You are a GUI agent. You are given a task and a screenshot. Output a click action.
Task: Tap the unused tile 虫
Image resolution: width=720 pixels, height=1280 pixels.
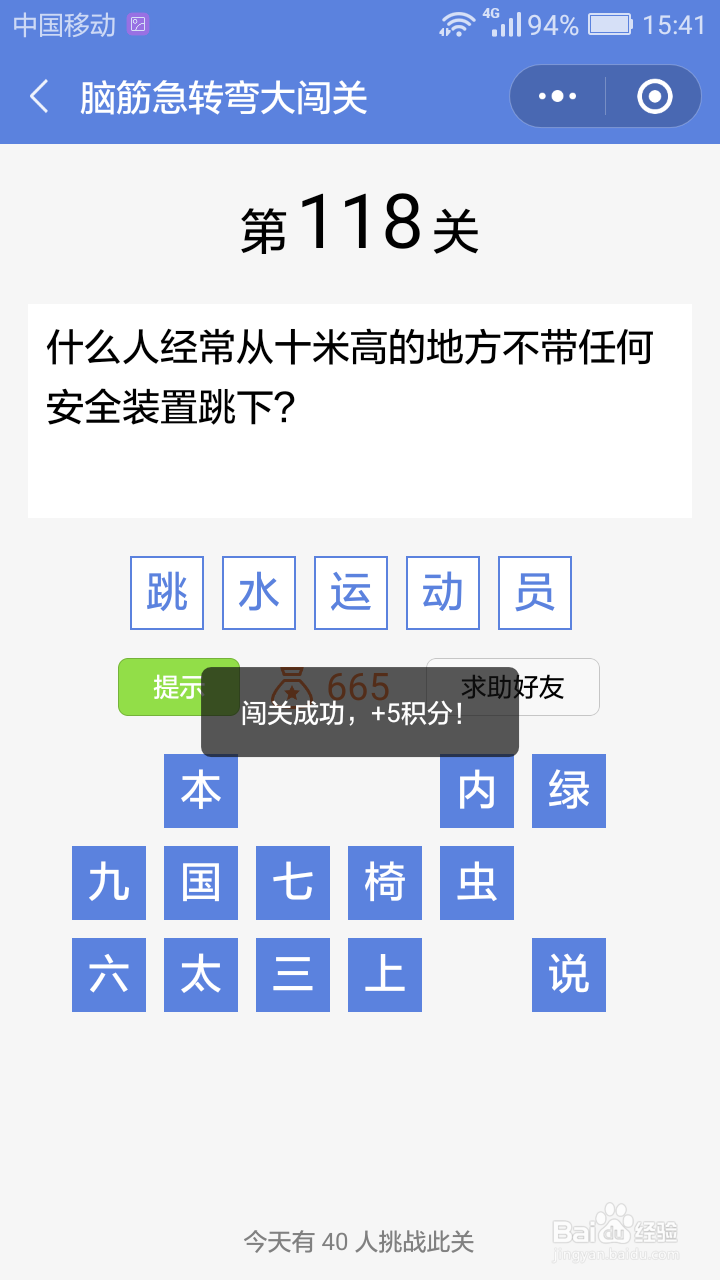tap(476, 883)
